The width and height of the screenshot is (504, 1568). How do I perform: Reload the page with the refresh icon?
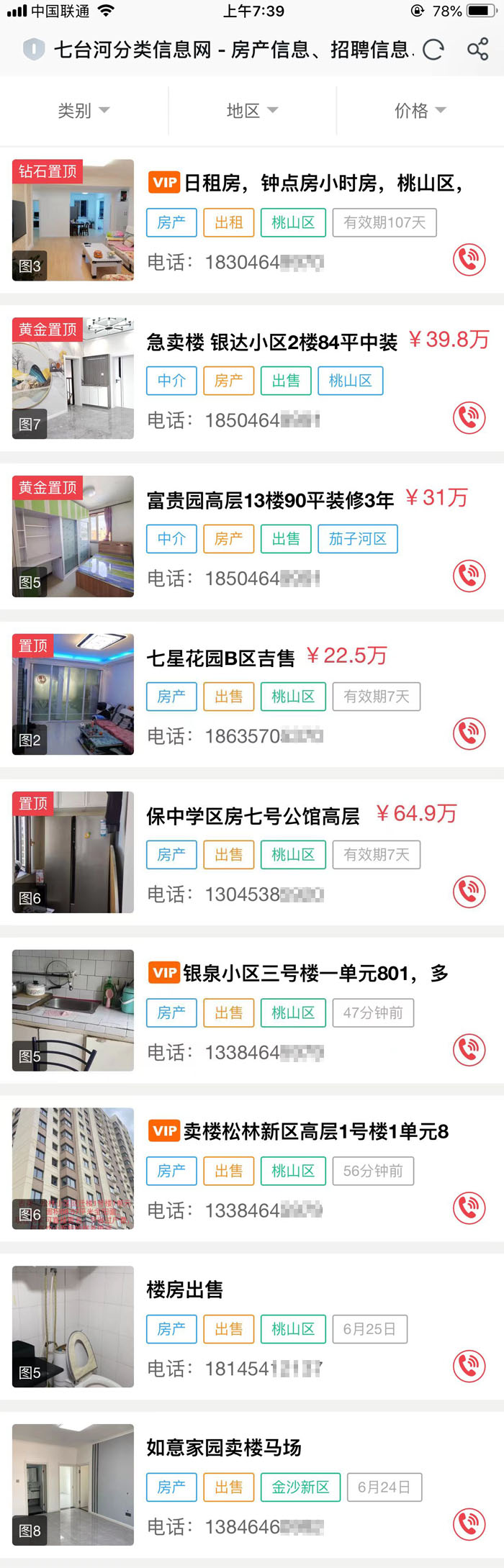(433, 50)
